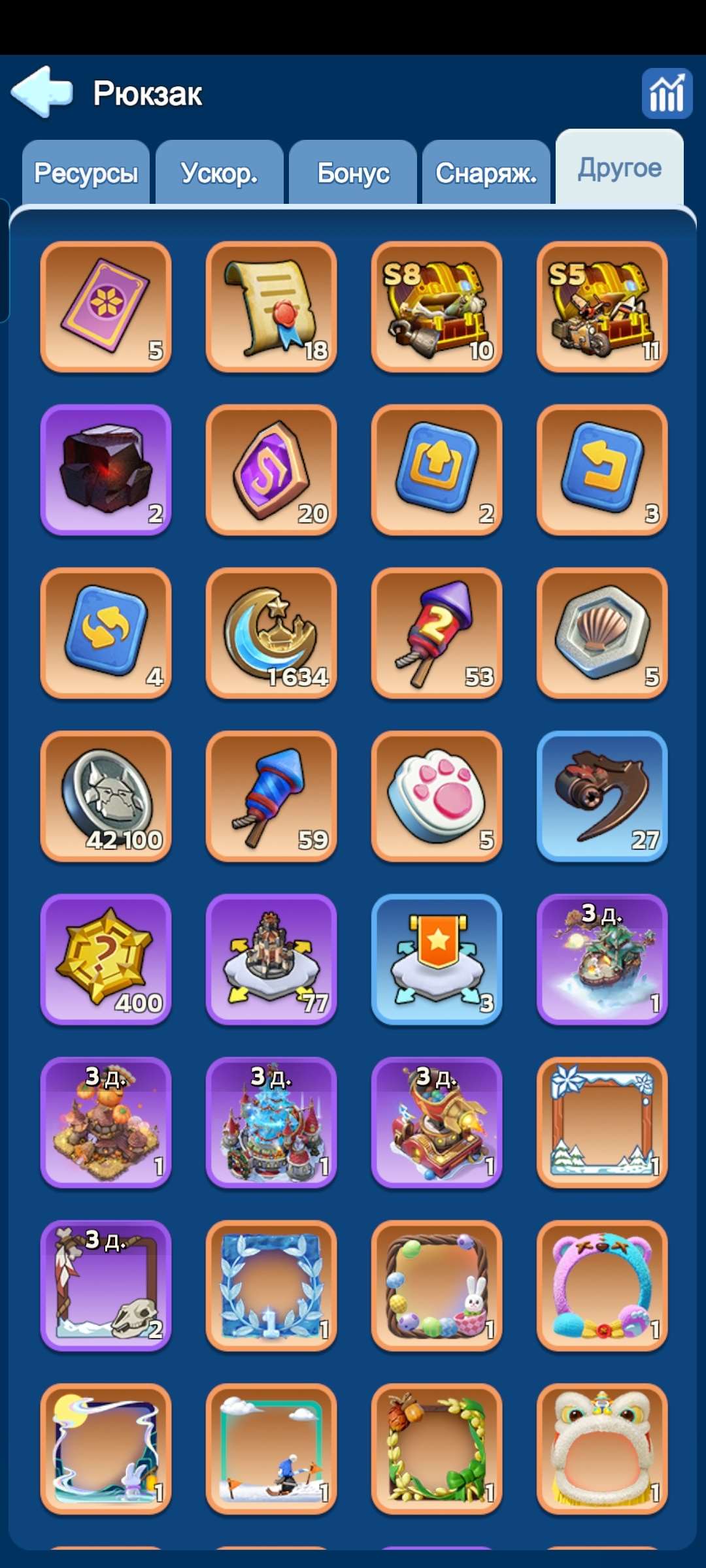Open the crescent moon item with count 1 634
The image size is (706, 1568).
(271, 633)
